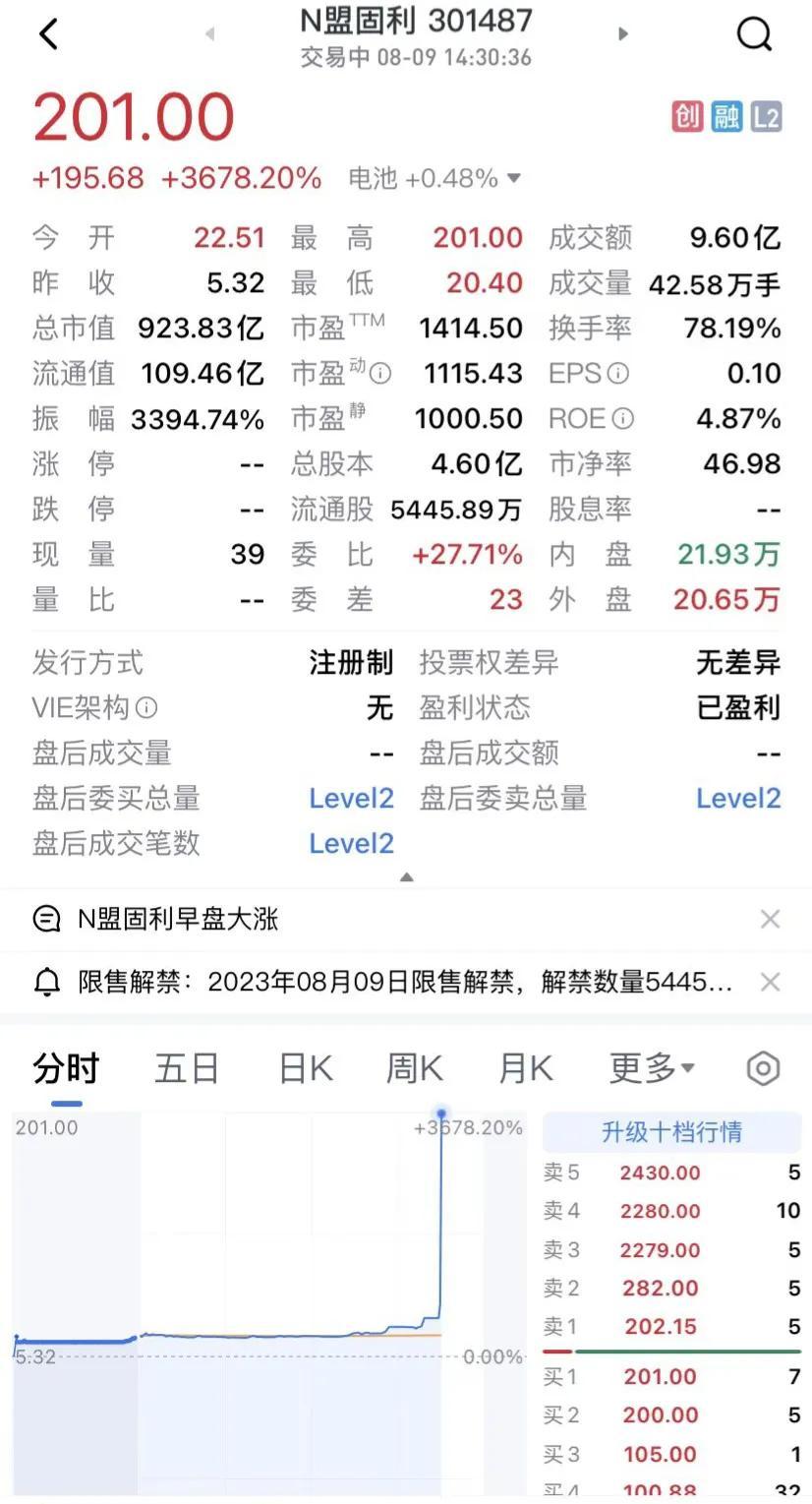Switch to the 月K chart tab
Image resolution: width=812 pixels, height=1504 pixels.
point(526,1068)
